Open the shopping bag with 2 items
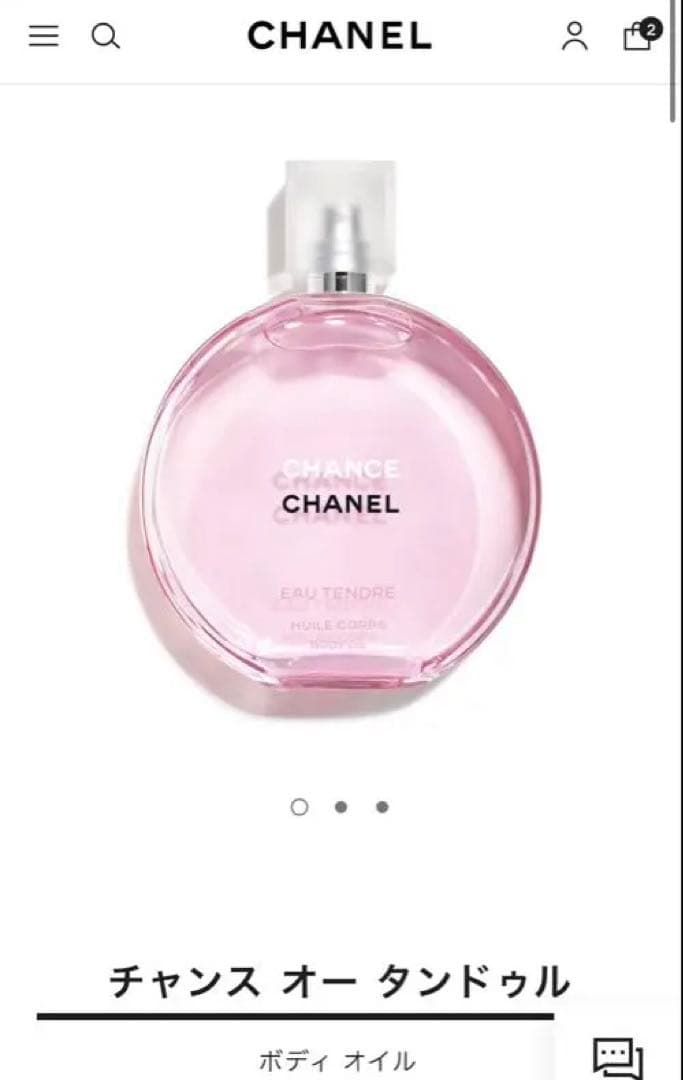Screen dimensions: 683x1080 tap(637, 36)
